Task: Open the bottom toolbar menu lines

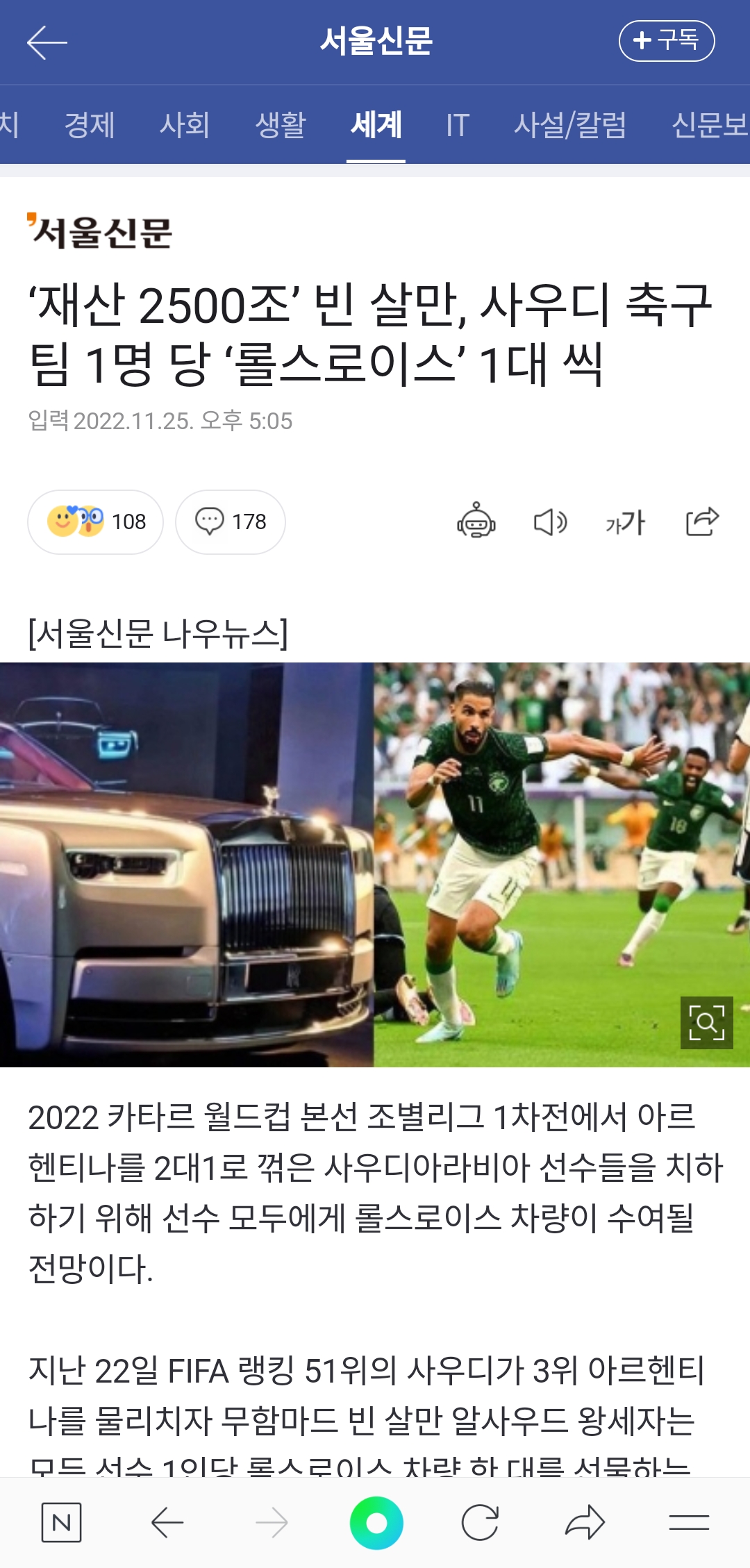Action: 689,1523
